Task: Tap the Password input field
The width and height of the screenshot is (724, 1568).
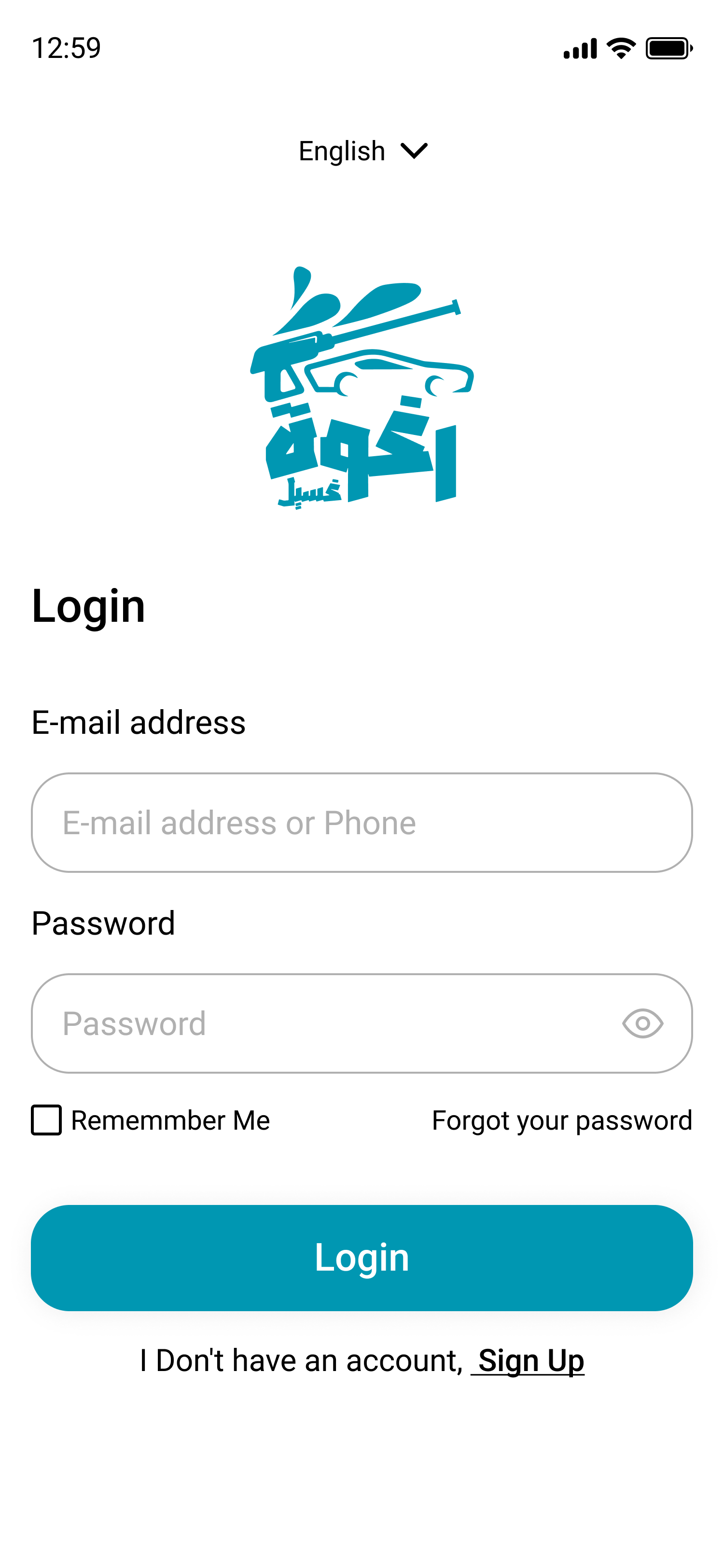Action: pos(362,1023)
